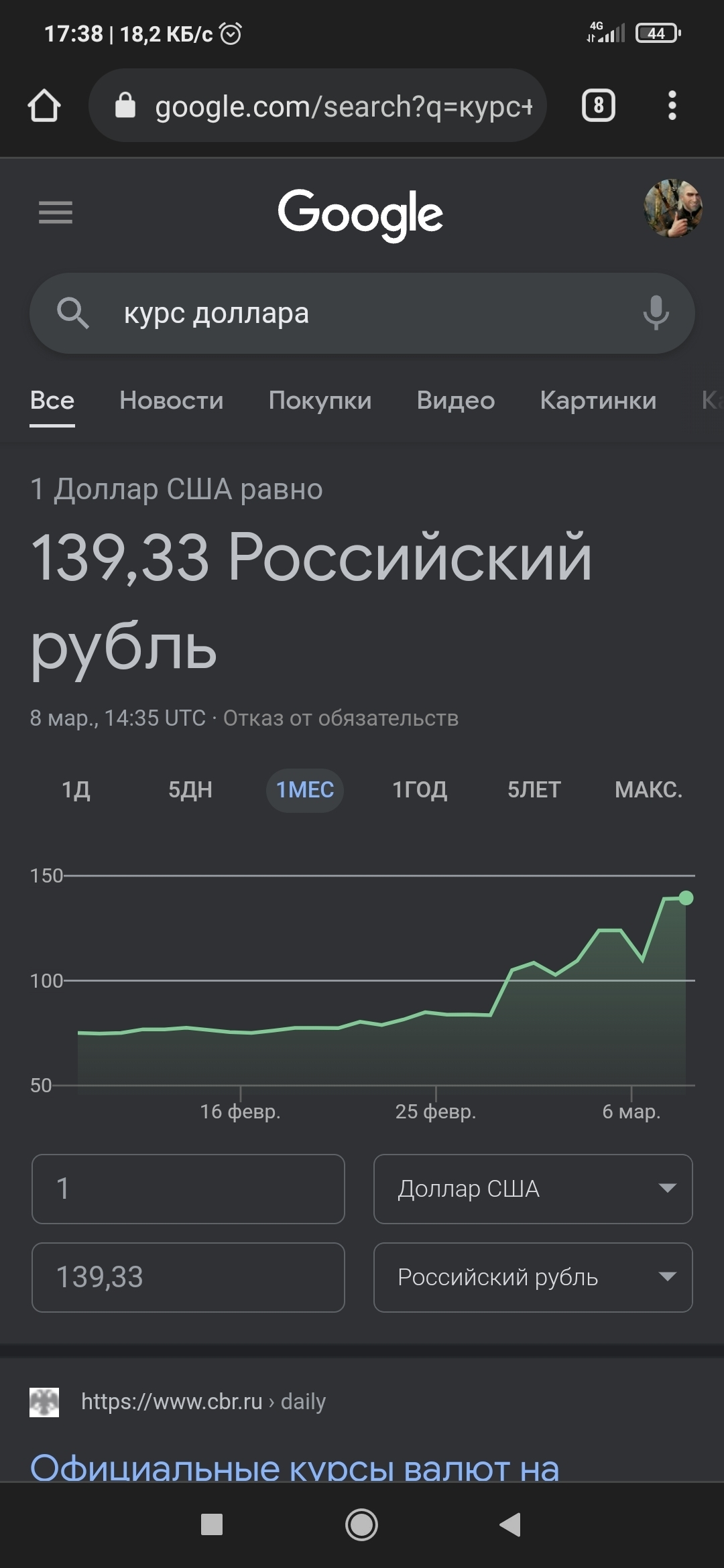The width and height of the screenshot is (724, 1568).
Task: Open the Google hamburger menu
Action: click(x=56, y=212)
